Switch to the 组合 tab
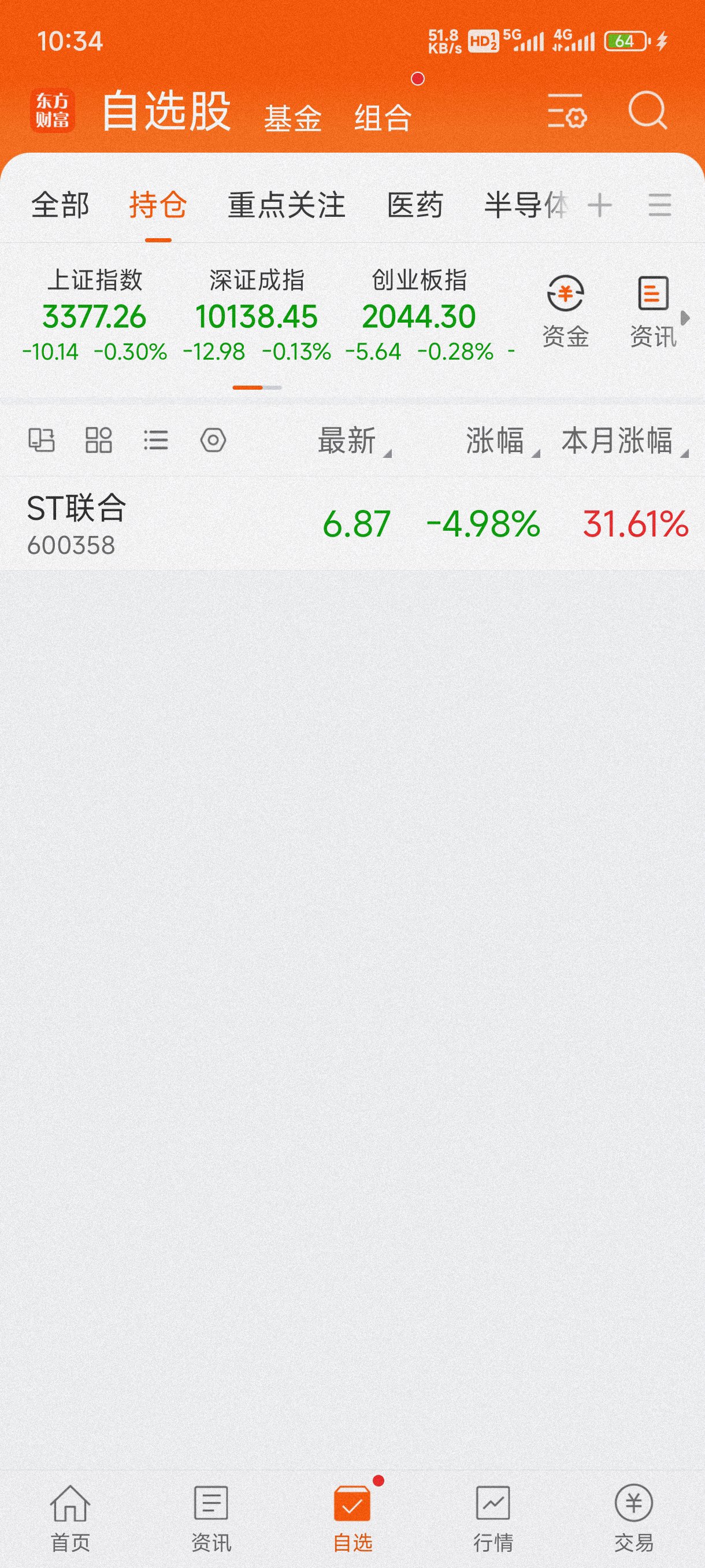 point(383,117)
